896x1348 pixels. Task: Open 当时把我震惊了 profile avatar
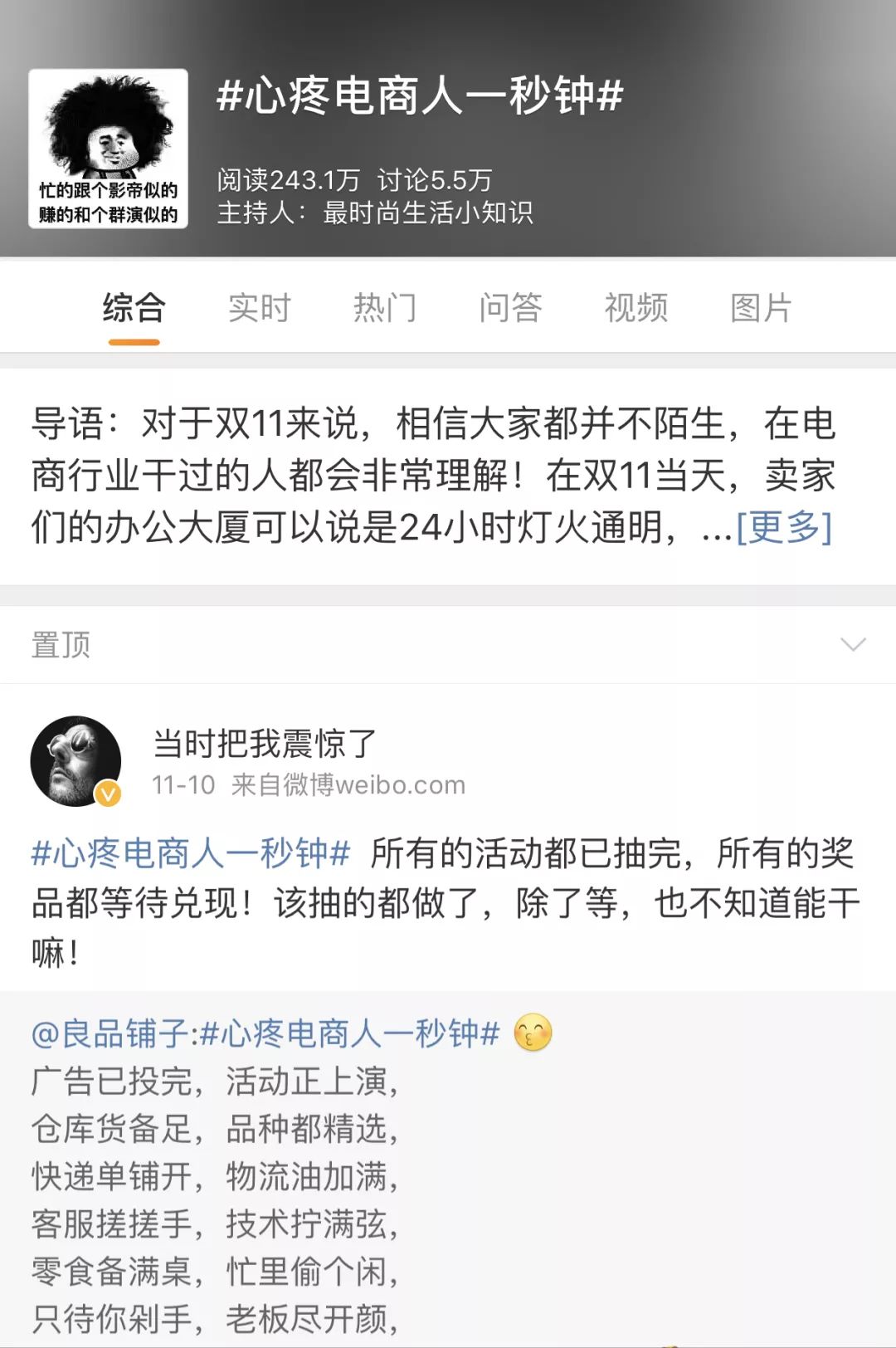pos(76,761)
